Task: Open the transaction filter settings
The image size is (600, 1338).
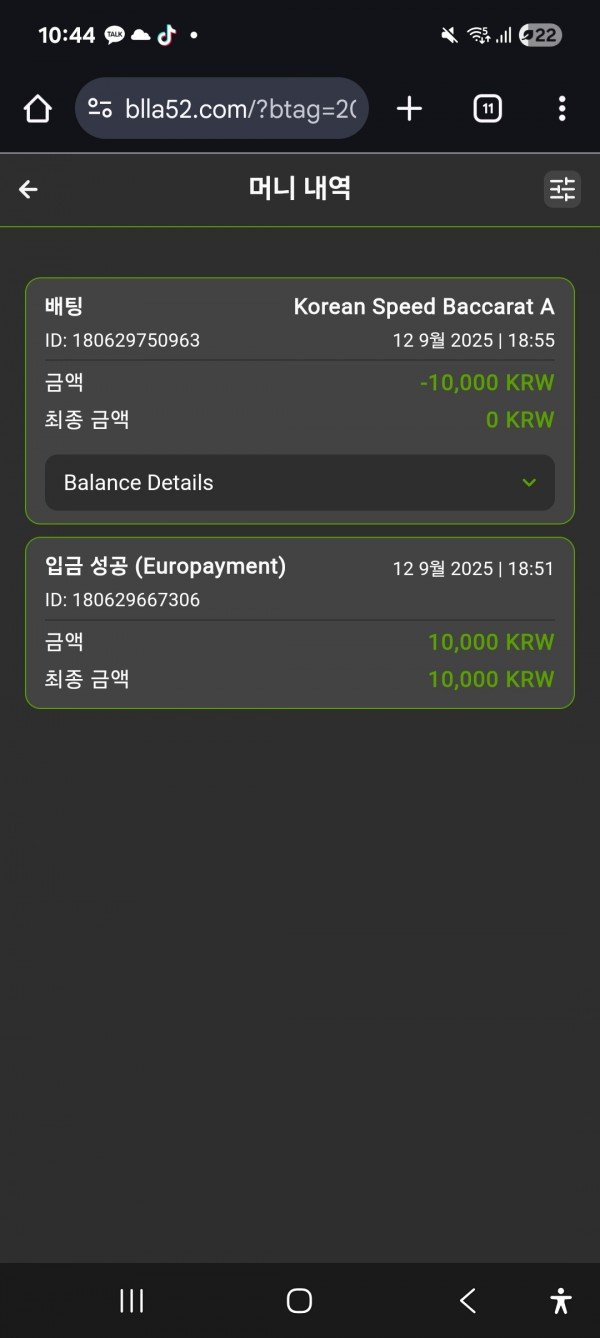Action: [562, 189]
